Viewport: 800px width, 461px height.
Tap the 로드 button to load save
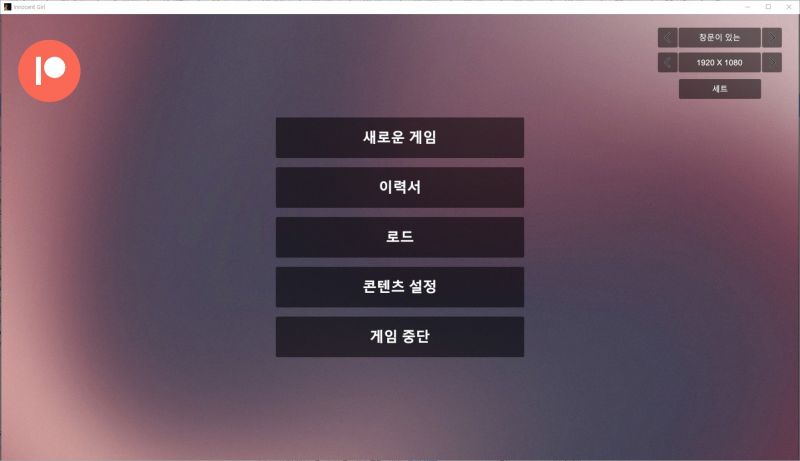tap(399, 237)
